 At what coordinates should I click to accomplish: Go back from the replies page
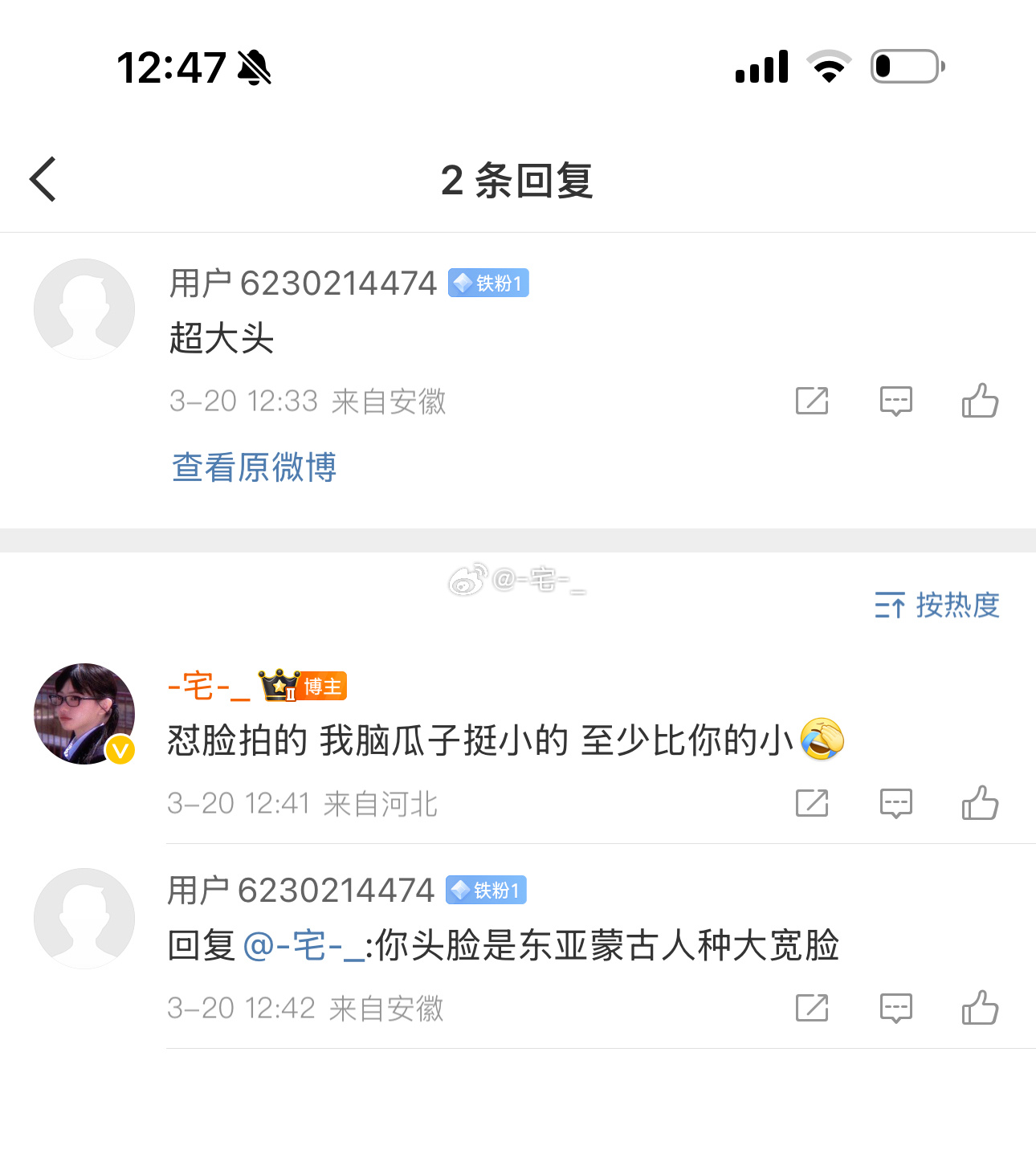[x=43, y=179]
